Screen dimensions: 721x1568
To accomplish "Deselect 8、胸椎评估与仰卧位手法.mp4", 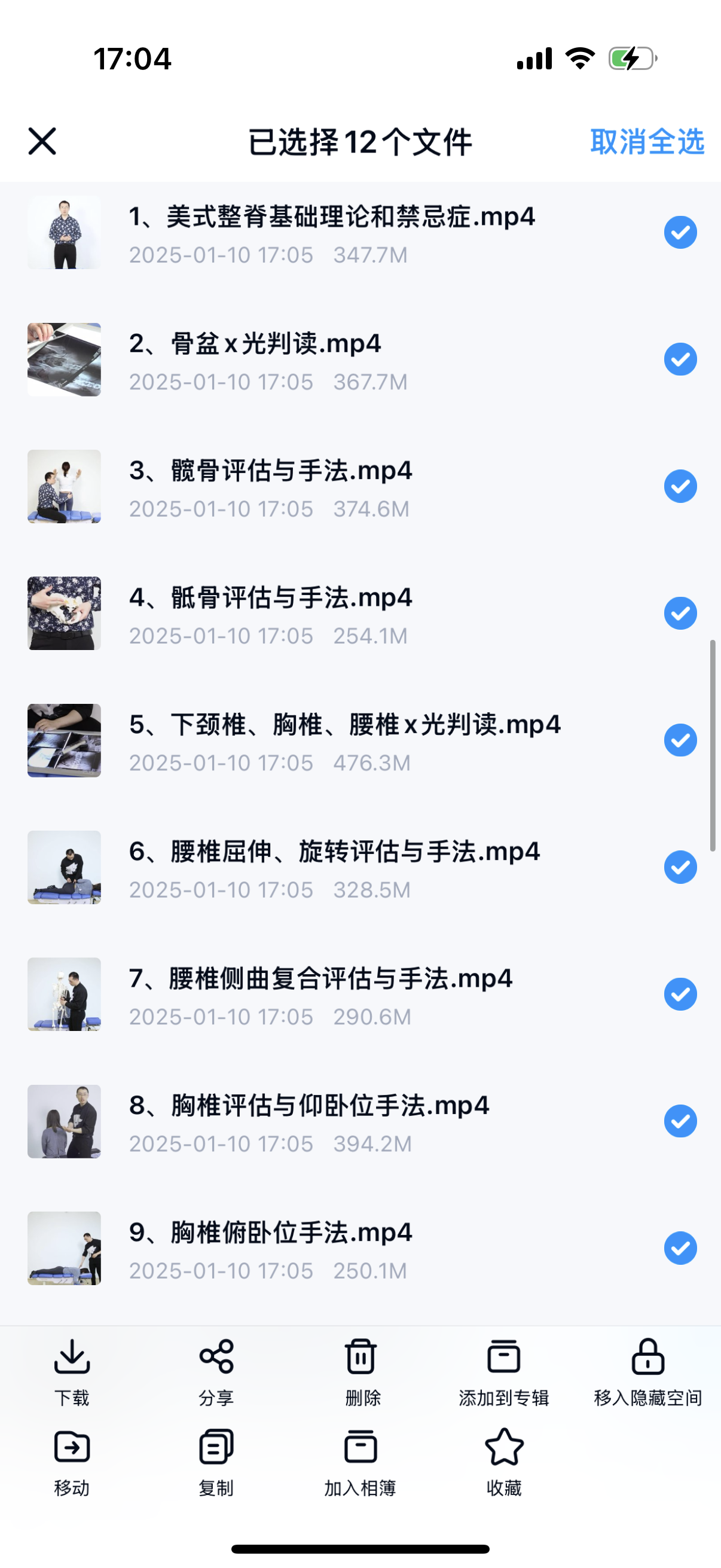I will pyautogui.click(x=680, y=1121).
